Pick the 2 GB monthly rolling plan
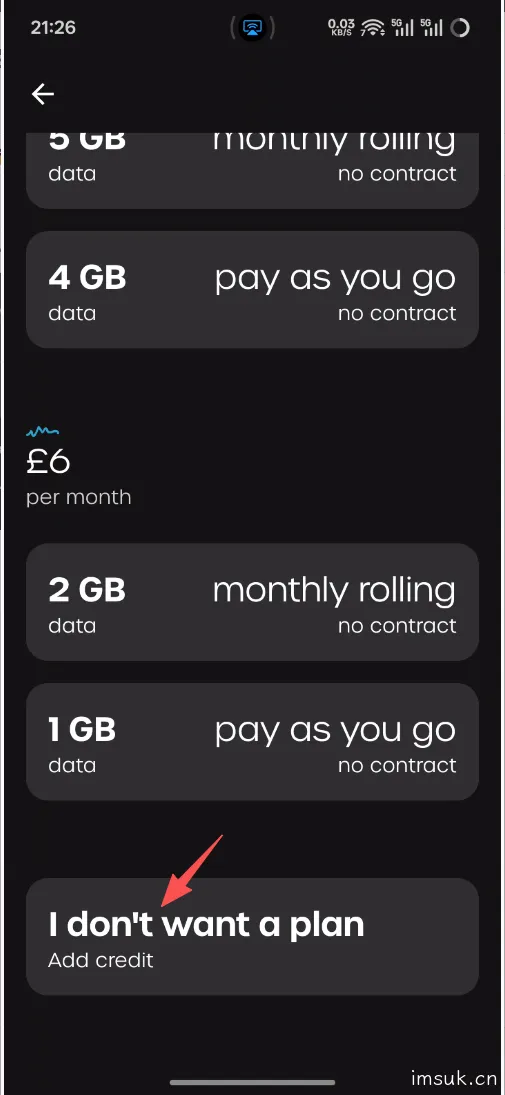Image resolution: width=505 pixels, height=1095 pixels. pos(252,602)
